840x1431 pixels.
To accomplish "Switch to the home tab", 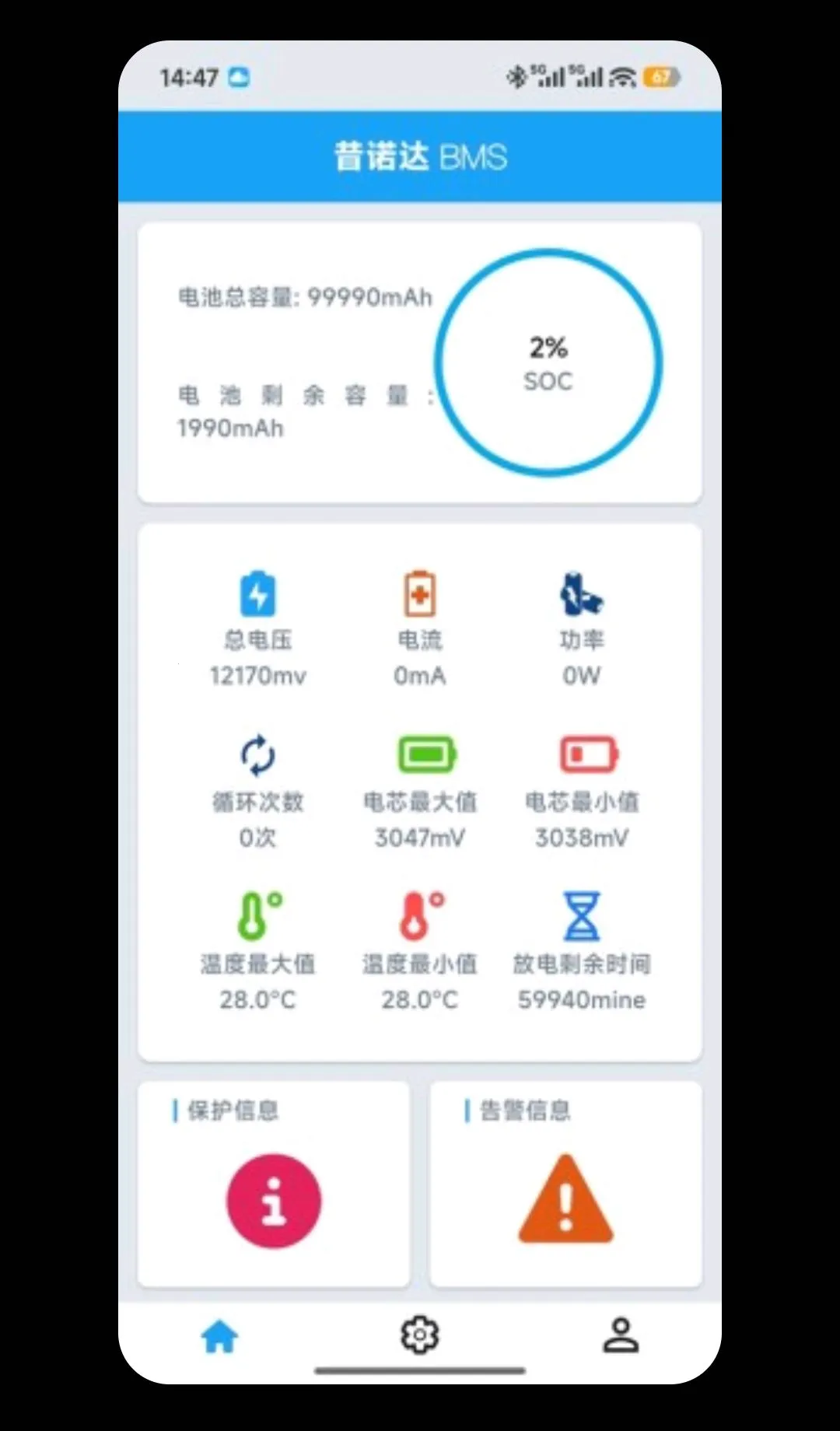I will click(x=219, y=1336).
